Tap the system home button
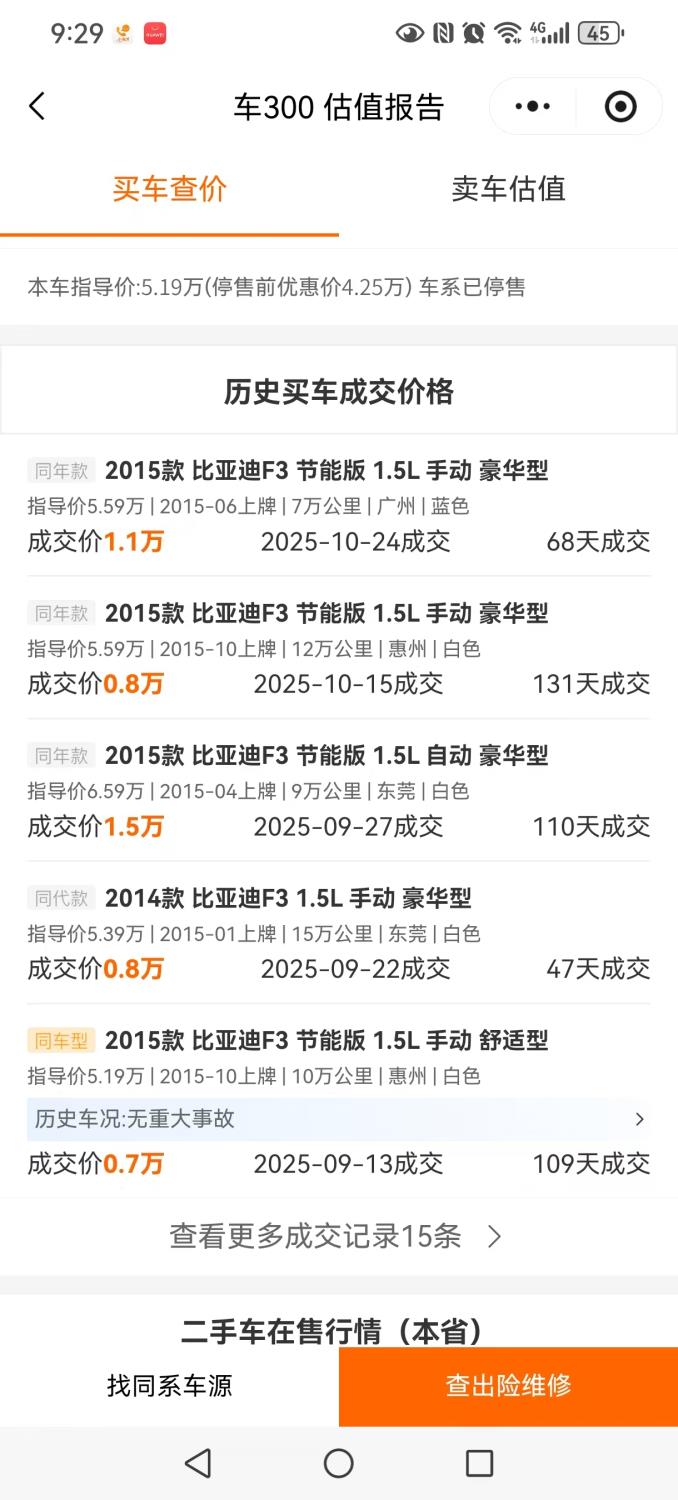This screenshot has width=678, height=1500. click(x=338, y=1464)
